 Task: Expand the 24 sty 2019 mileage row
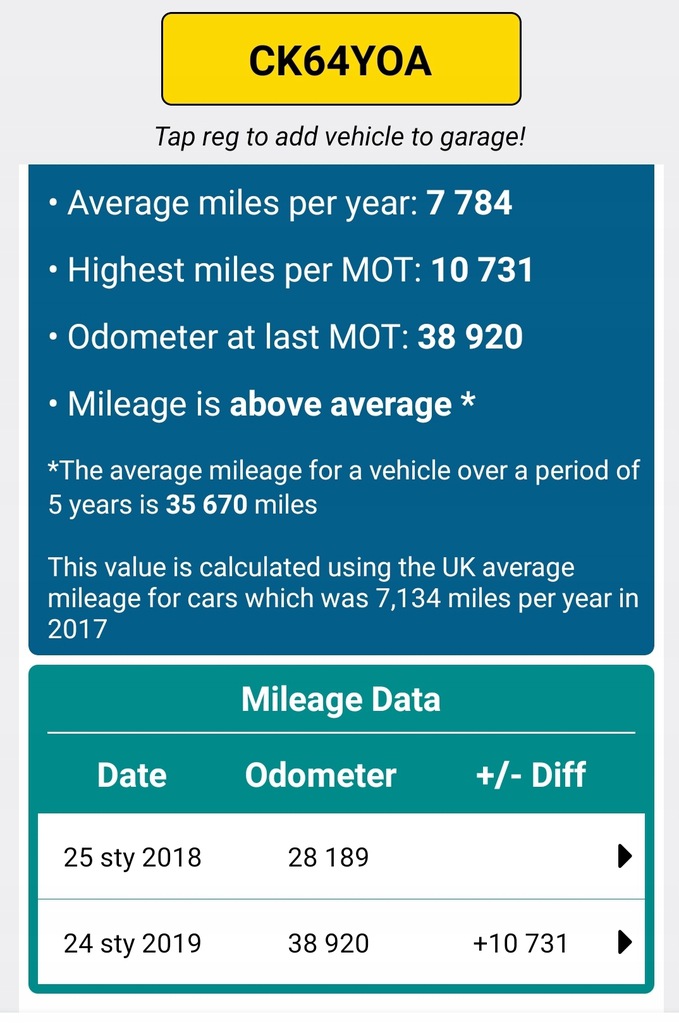625,942
